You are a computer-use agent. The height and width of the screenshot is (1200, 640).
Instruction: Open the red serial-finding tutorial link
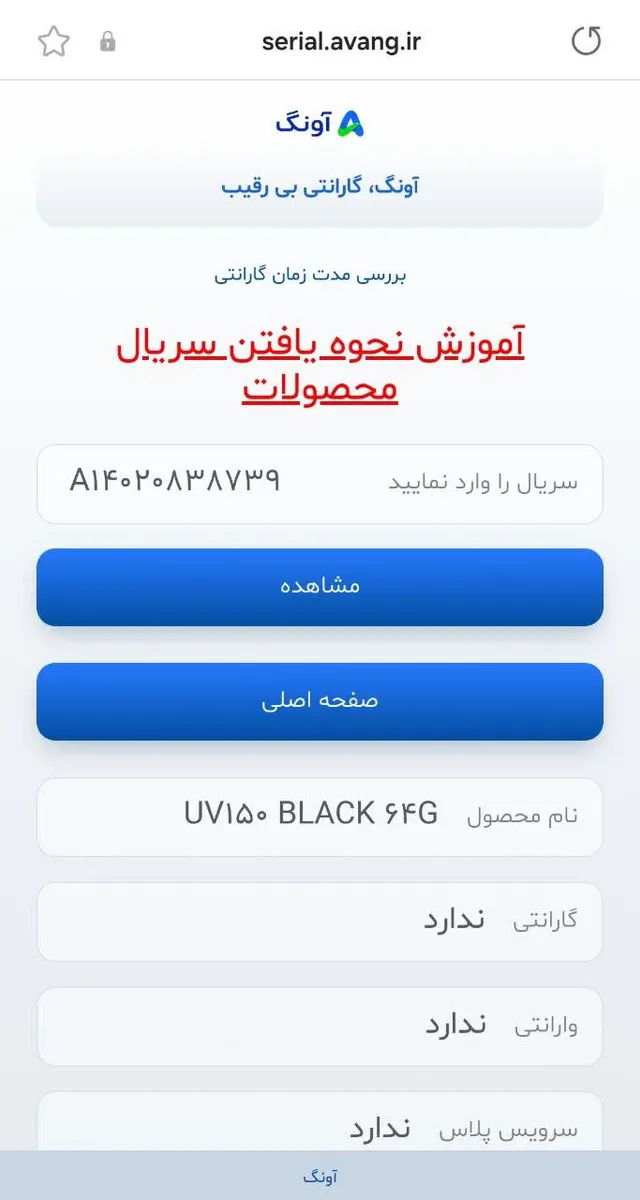pyautogui.click(x=320, y=365)
